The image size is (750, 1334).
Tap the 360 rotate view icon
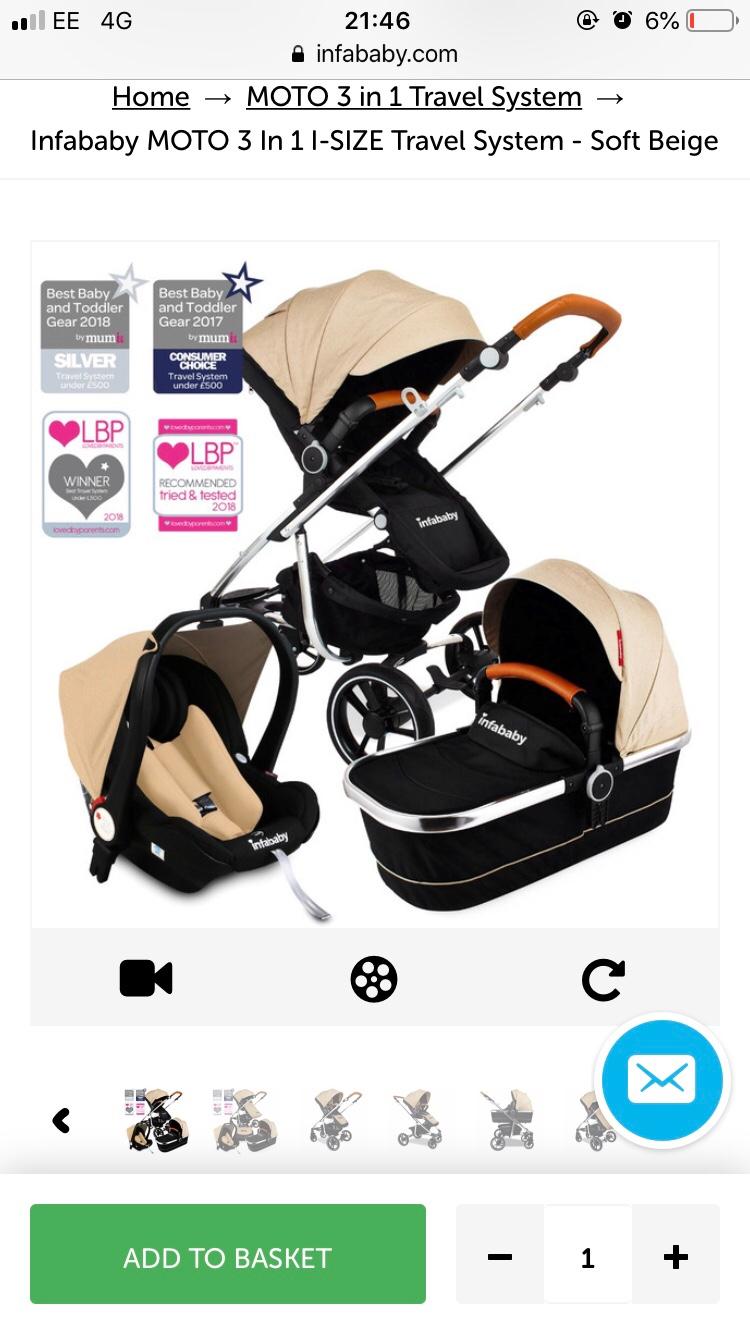click(604, 979)
